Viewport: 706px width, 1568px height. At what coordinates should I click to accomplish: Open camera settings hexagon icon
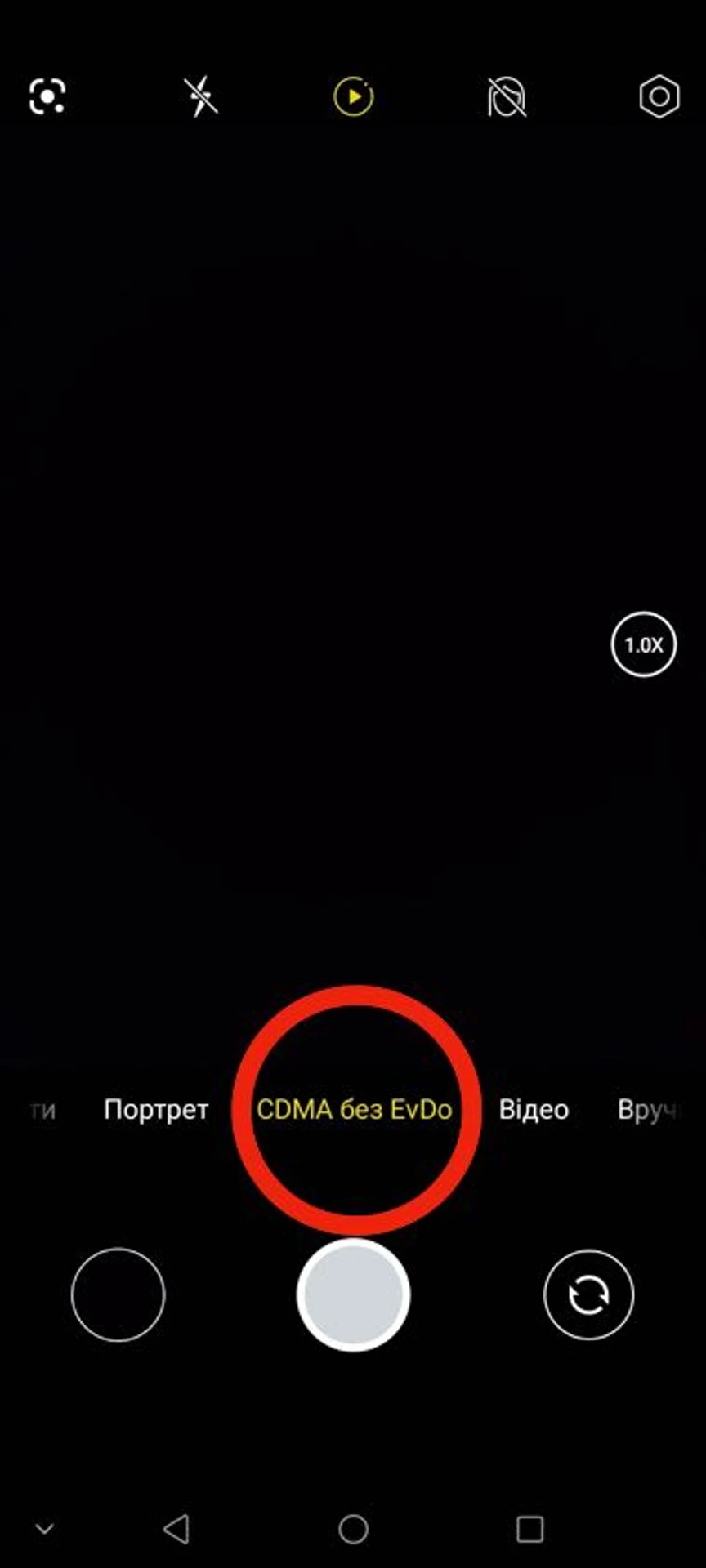click(x=659, y=97)
